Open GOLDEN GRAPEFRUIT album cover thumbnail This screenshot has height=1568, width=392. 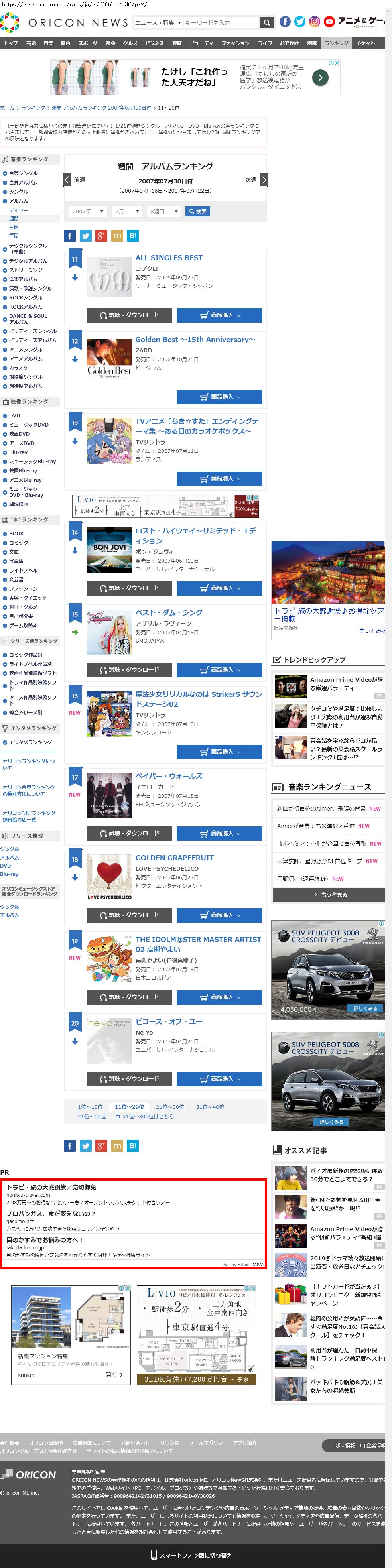pyautogui.click(x=109, y=877)
